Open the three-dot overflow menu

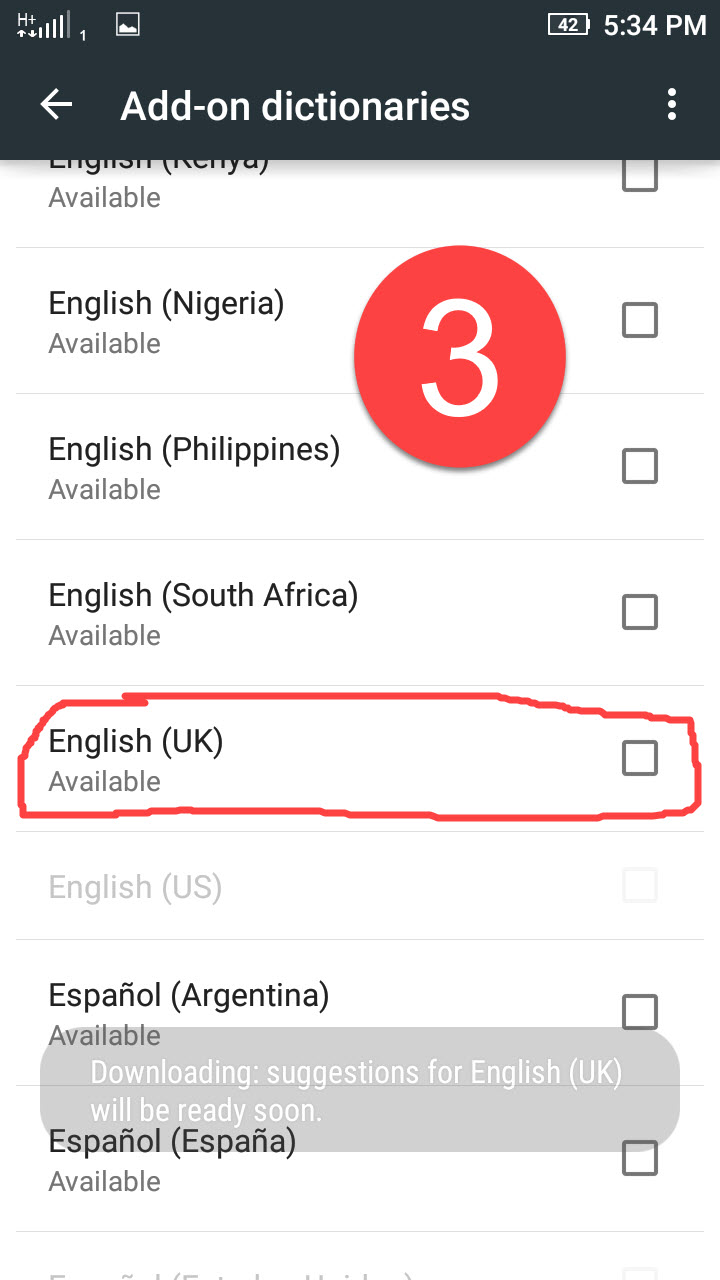[x=672, y=105]
